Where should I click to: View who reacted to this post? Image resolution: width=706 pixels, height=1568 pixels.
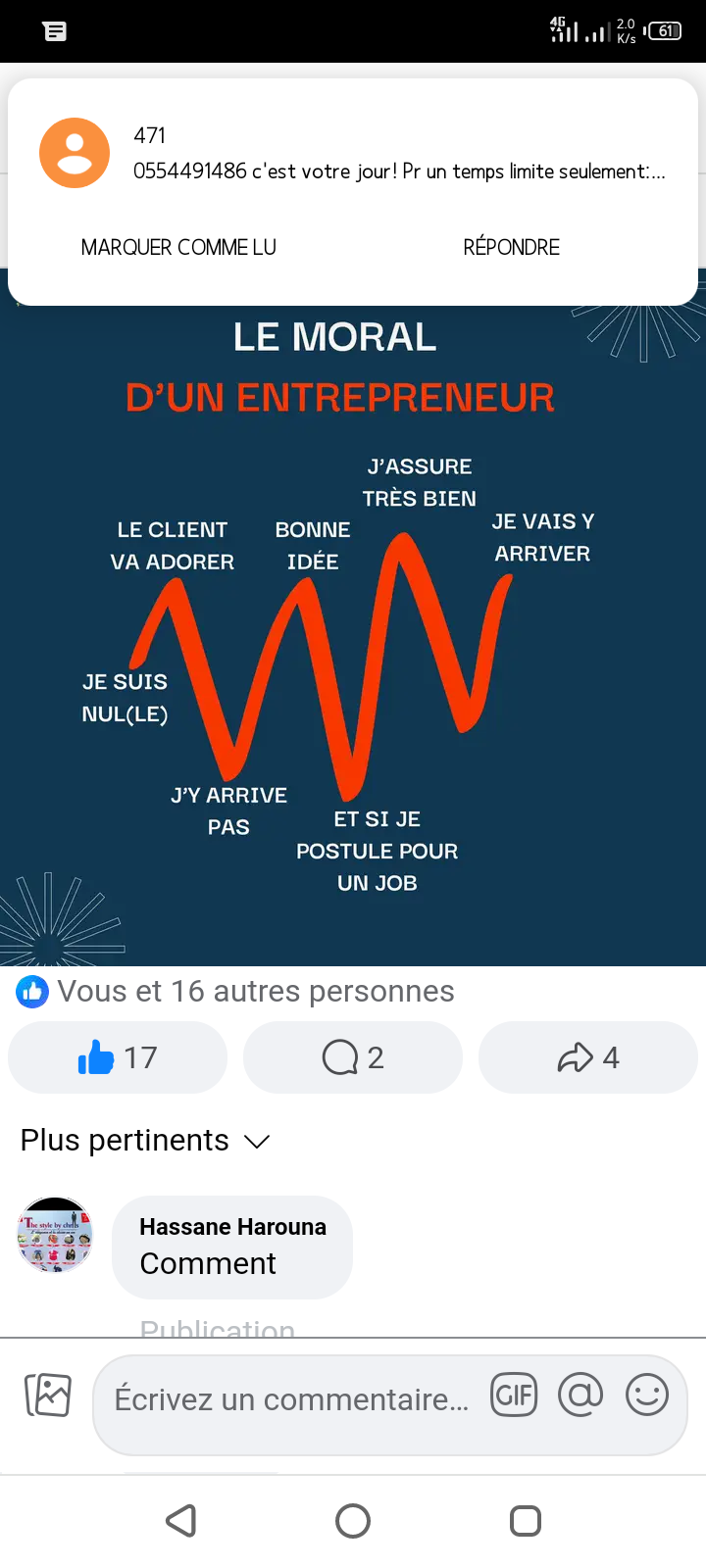pos(235,992)
